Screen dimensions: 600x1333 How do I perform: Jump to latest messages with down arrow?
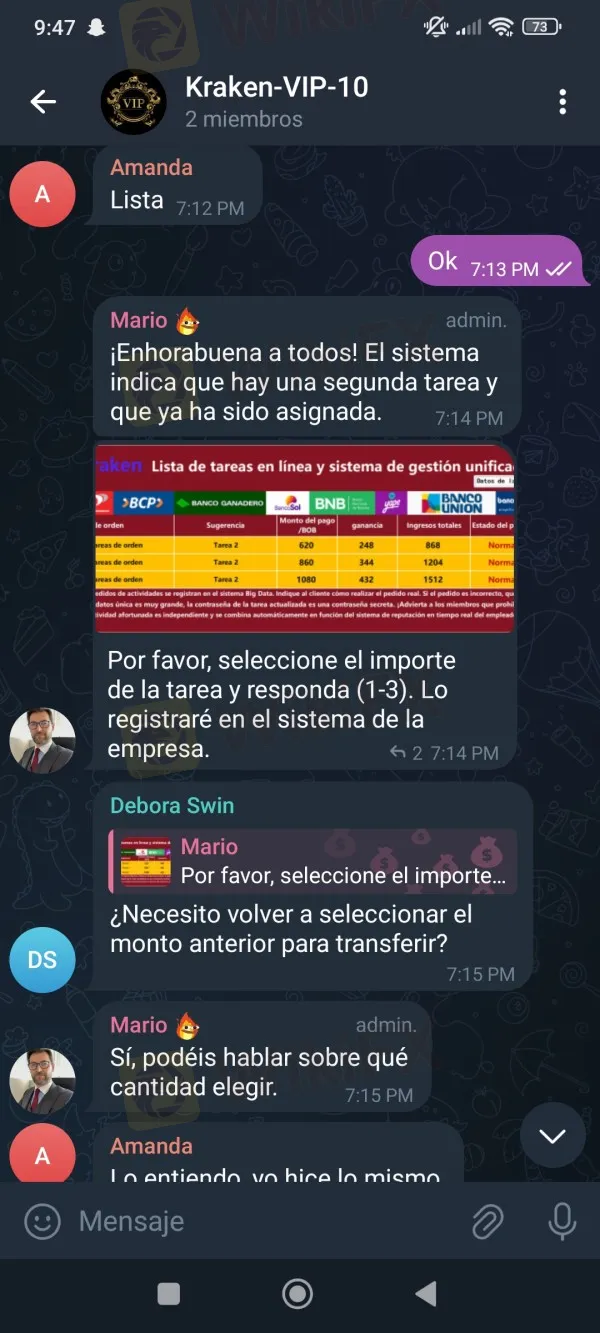tap(552, 1135)
